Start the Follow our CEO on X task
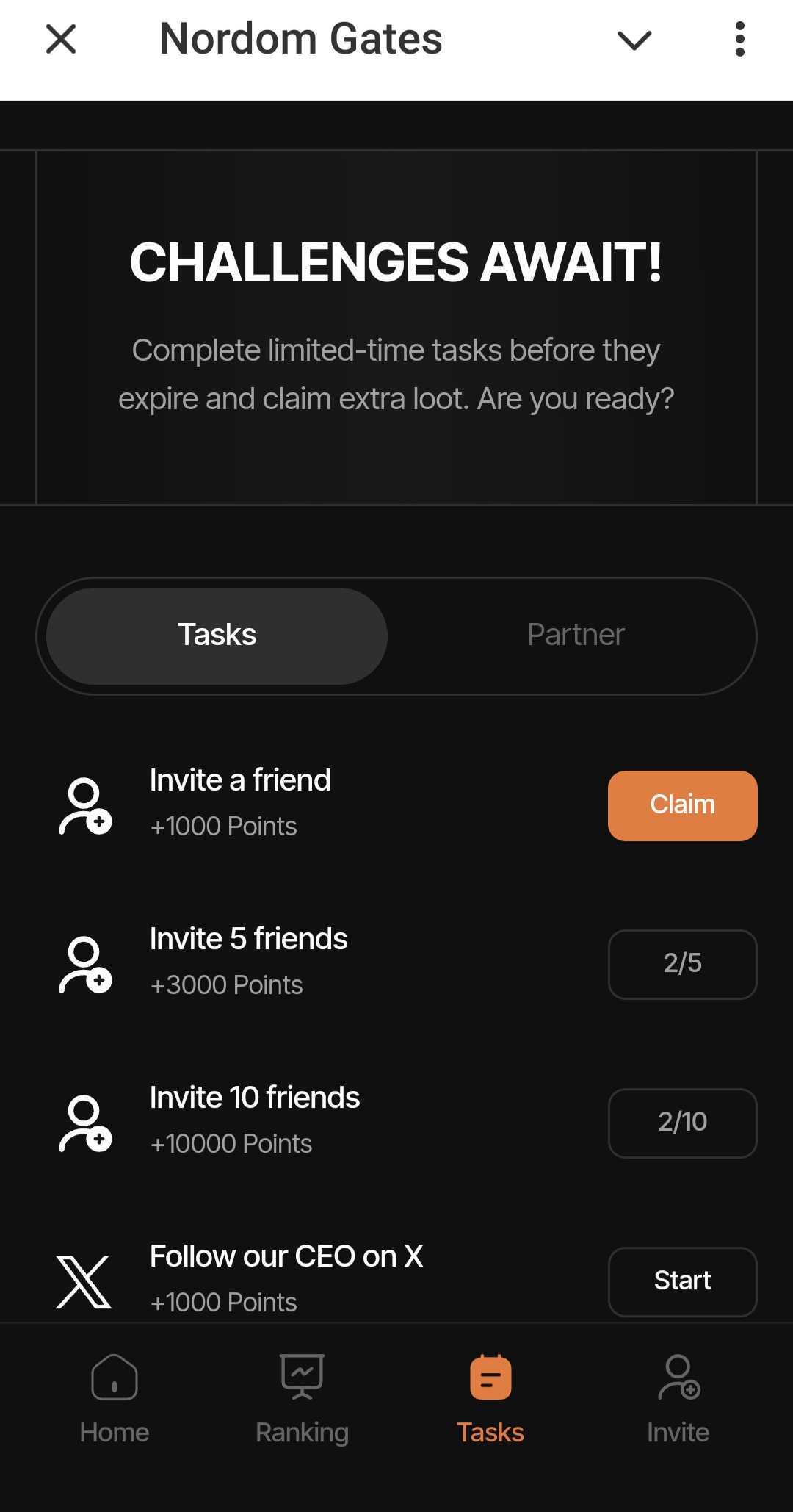This screenshot has height=1512, width=793. pos(682,1281)
